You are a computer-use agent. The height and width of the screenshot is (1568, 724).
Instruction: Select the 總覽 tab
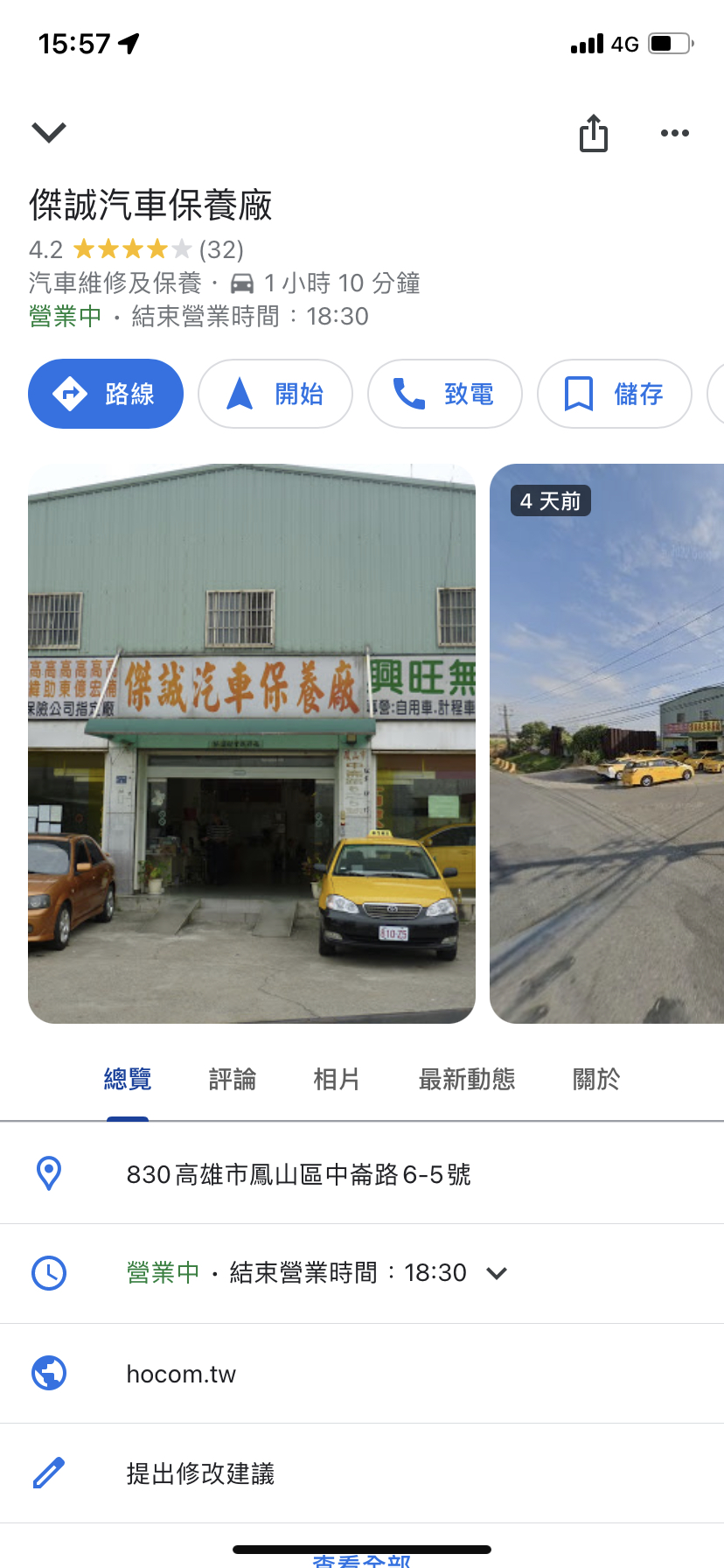(x=128, y=1080)
